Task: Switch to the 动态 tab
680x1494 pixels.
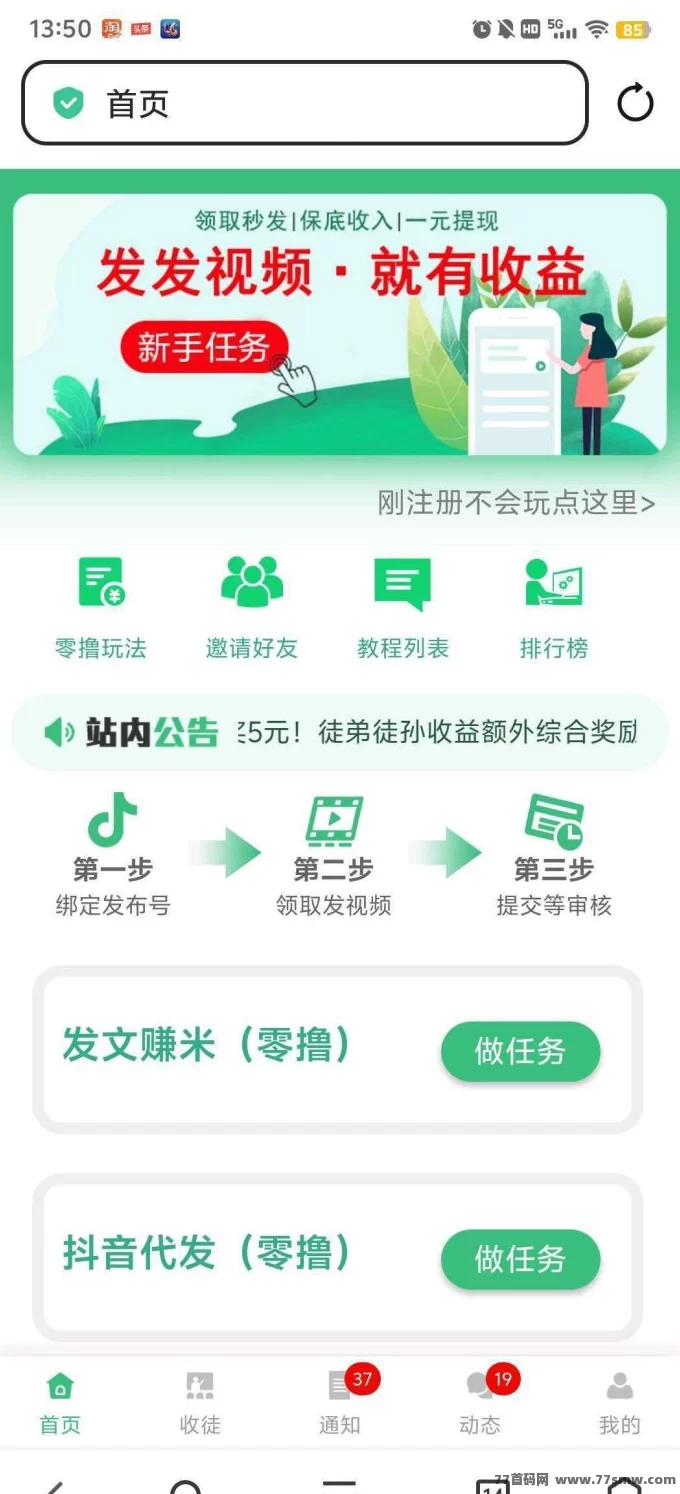Action: (480, 1403)
